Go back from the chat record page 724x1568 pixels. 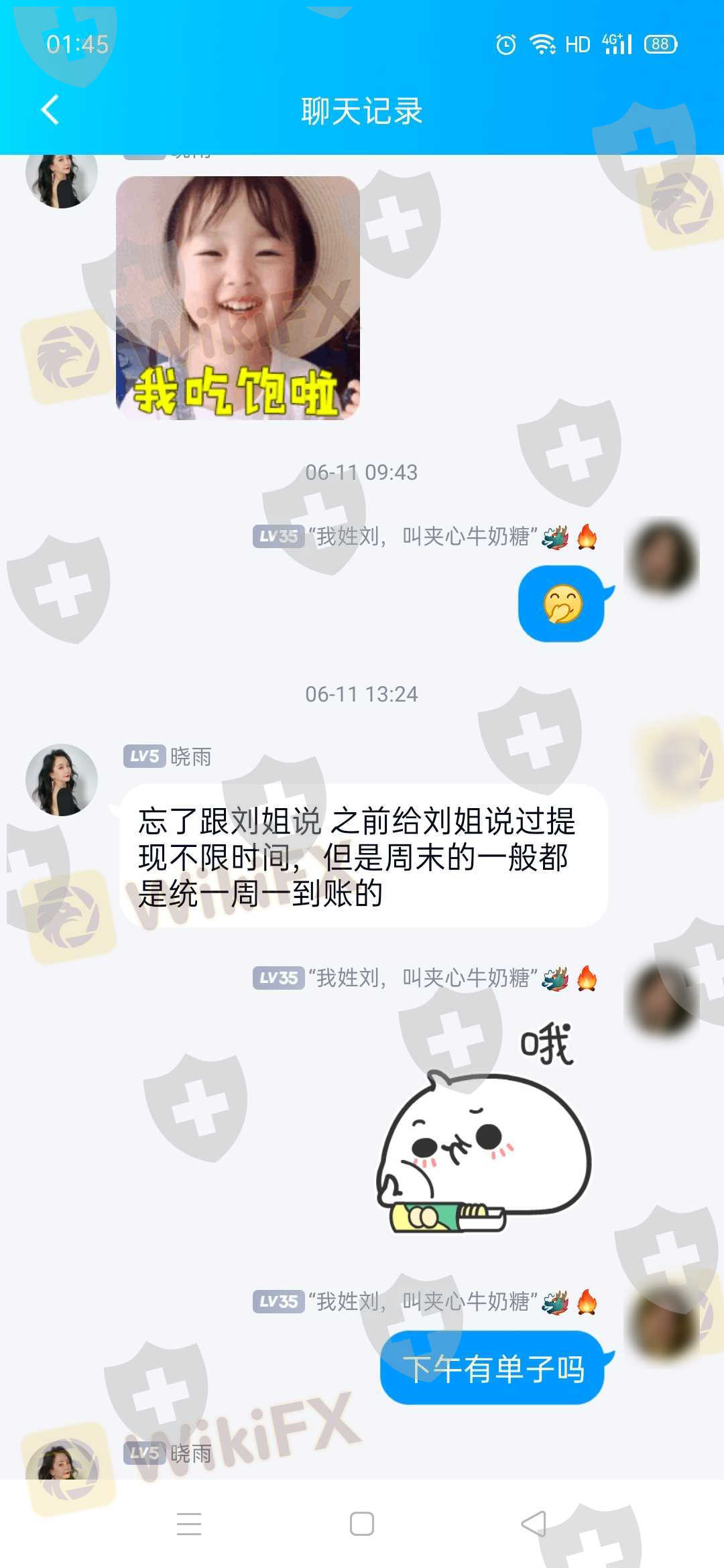click(x=50, y=111)
